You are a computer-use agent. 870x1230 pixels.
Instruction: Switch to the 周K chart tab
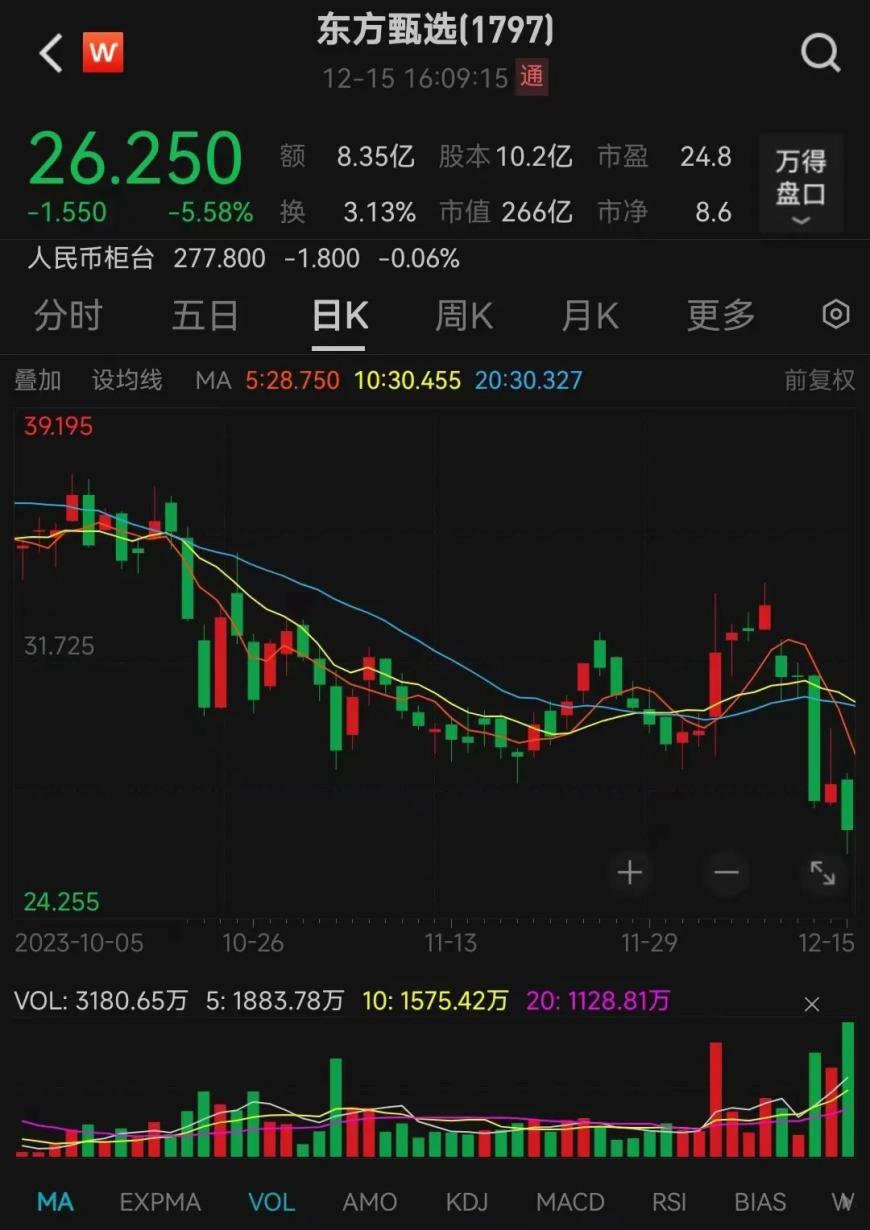(464, 316)
